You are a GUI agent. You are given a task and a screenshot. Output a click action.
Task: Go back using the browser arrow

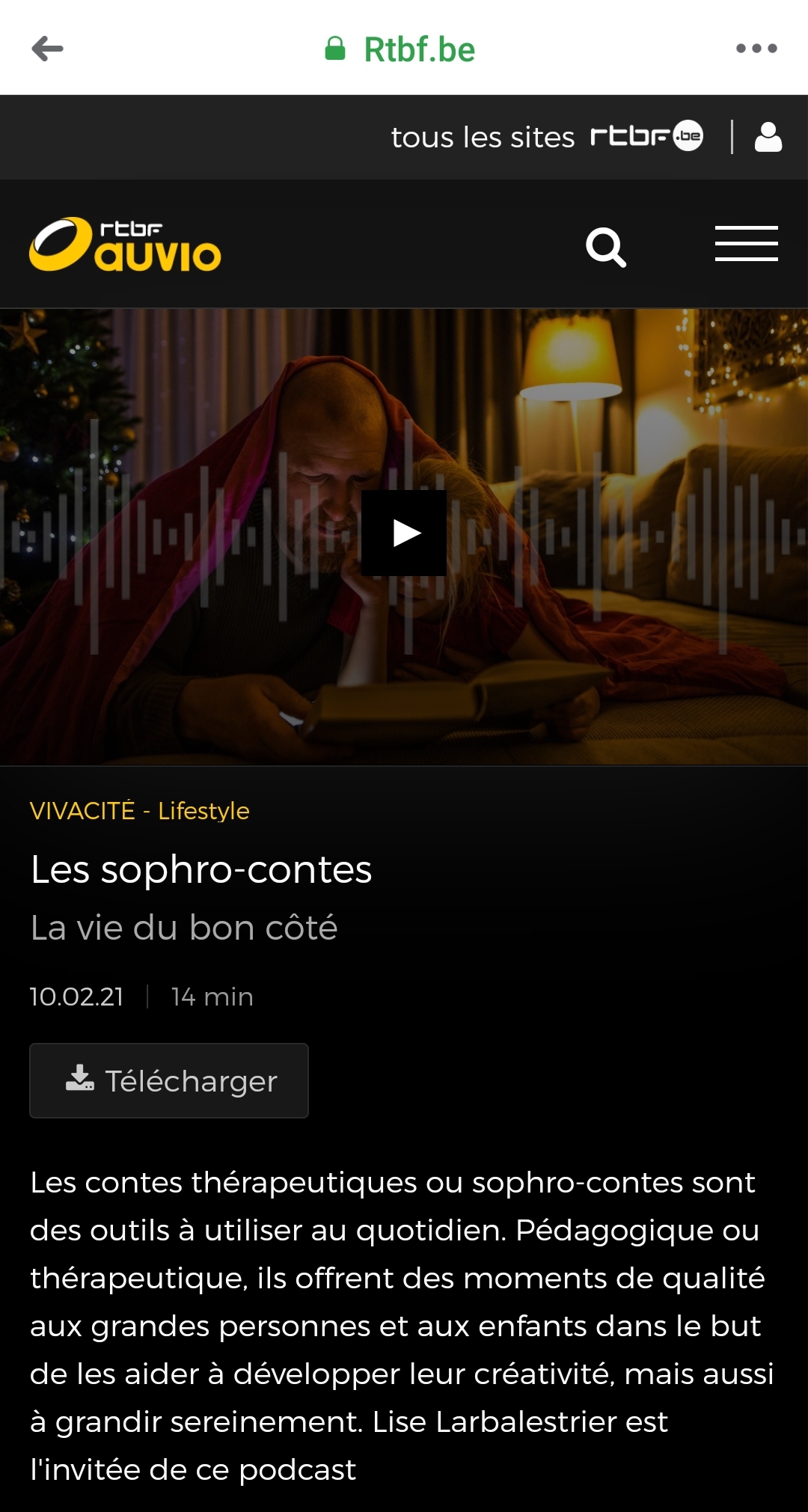click(47, 49)
